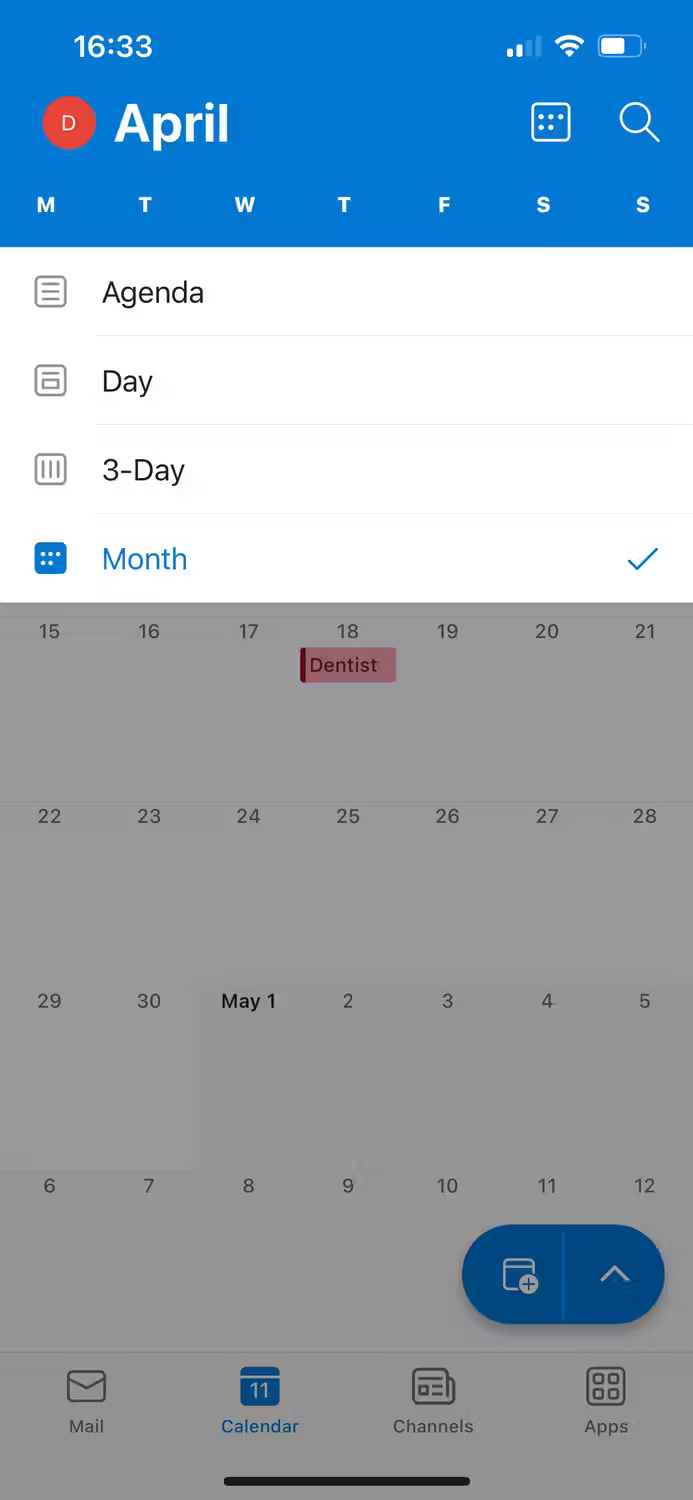Screen dimensions: 693x1500
Task: Expand the create button chevron
Action: click(x=614, y=1275)
